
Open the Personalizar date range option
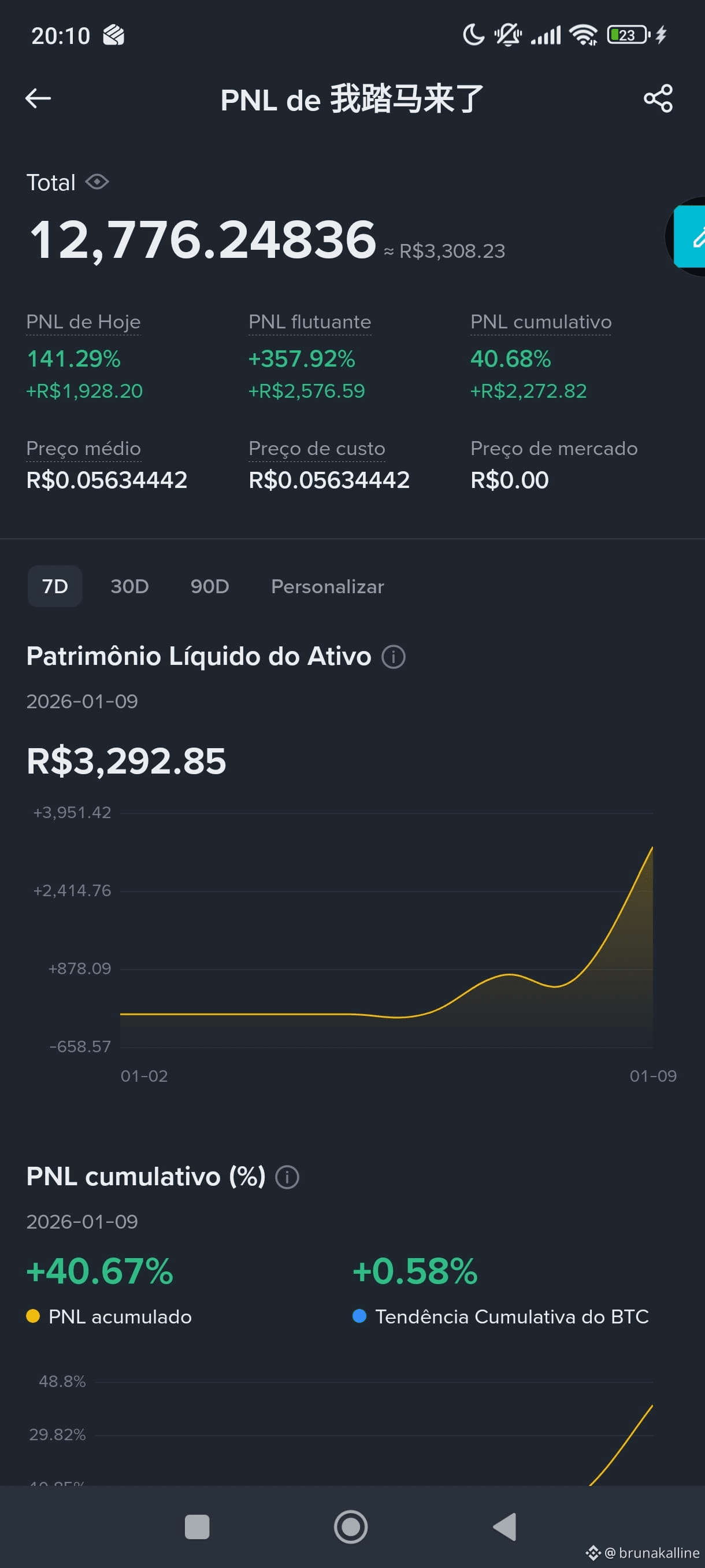[x=327, y=586]
